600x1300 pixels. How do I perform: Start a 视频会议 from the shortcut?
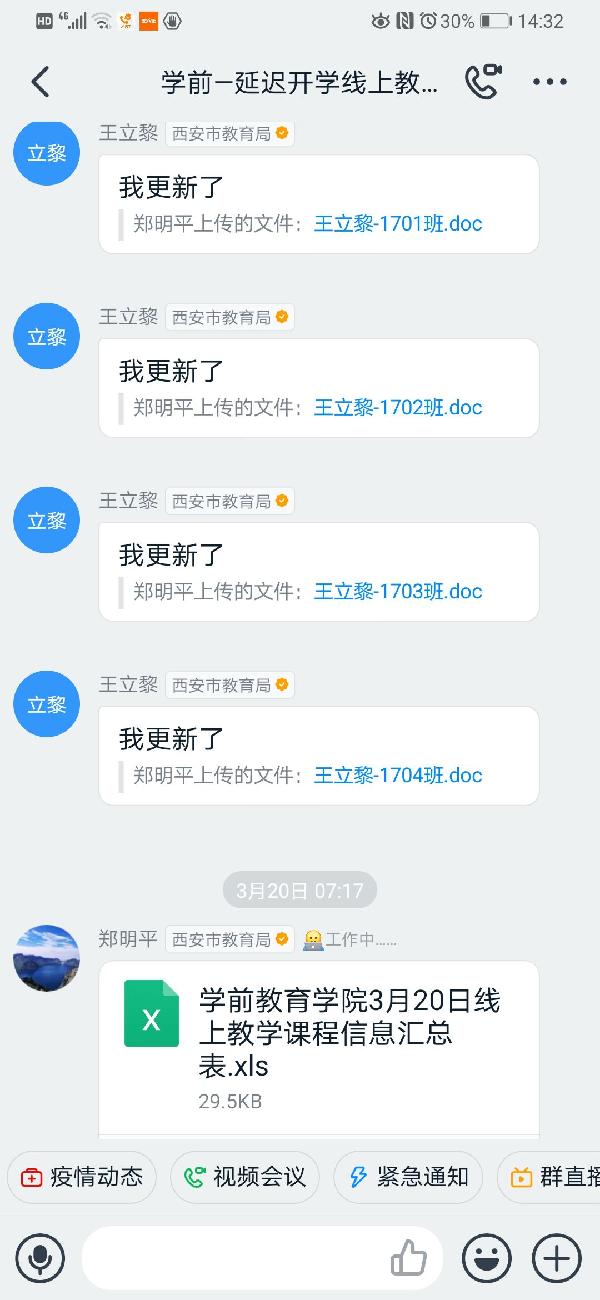[244, 1177]
